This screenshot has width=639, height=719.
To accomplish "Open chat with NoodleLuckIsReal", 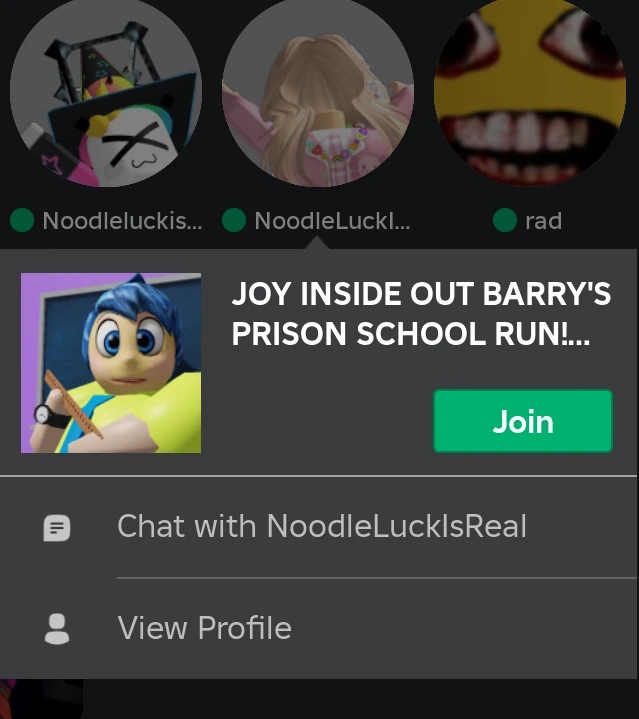I will click(321, 527).
